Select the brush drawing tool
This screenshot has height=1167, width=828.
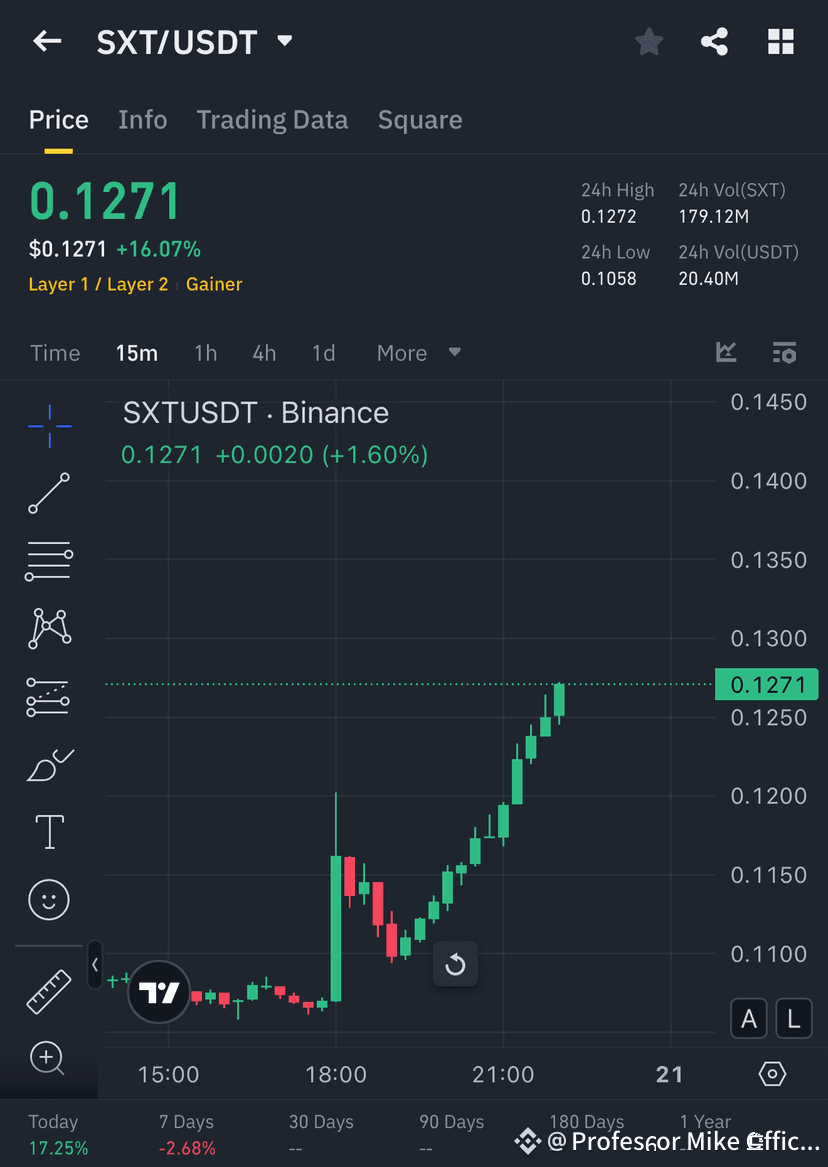pos(48,764)
